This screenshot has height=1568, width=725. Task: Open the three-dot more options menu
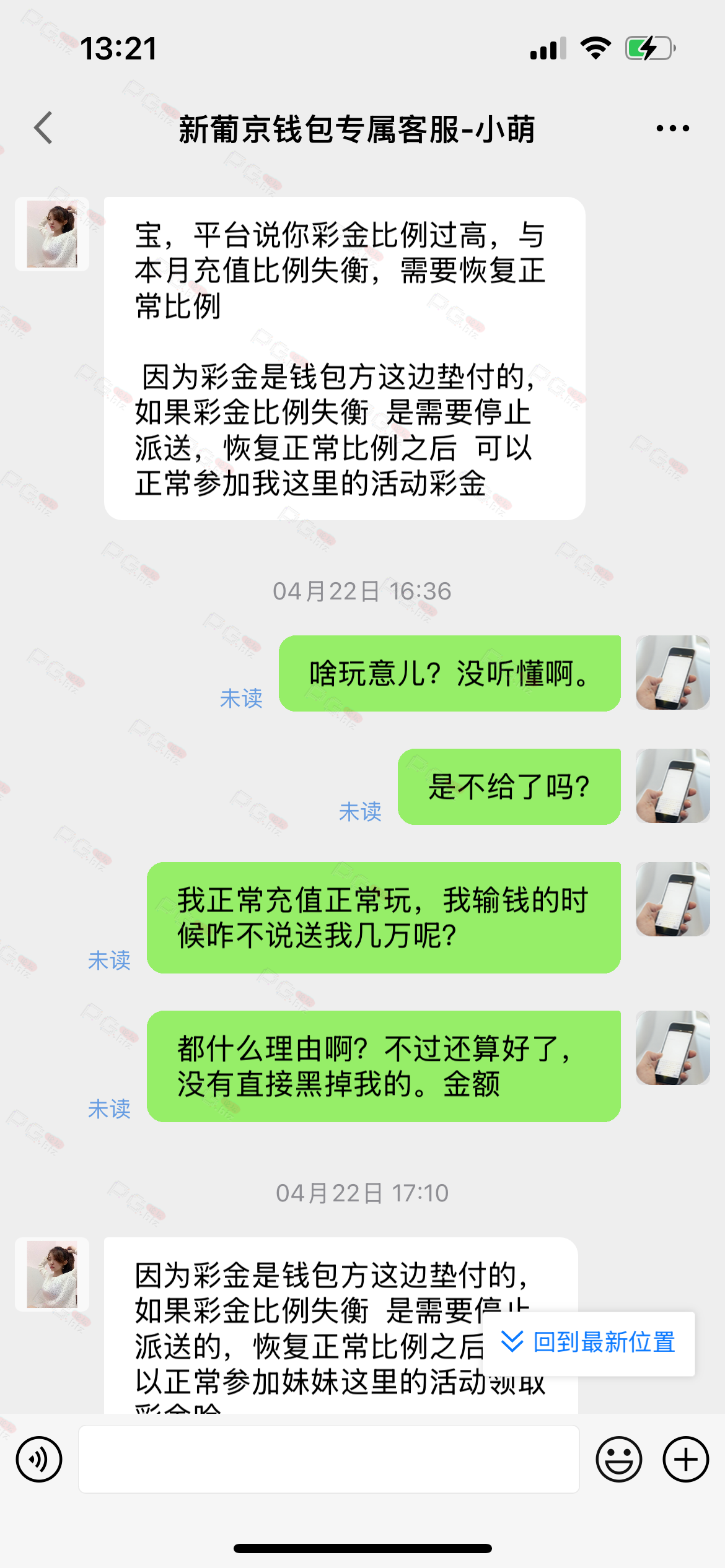coord(672,128)
